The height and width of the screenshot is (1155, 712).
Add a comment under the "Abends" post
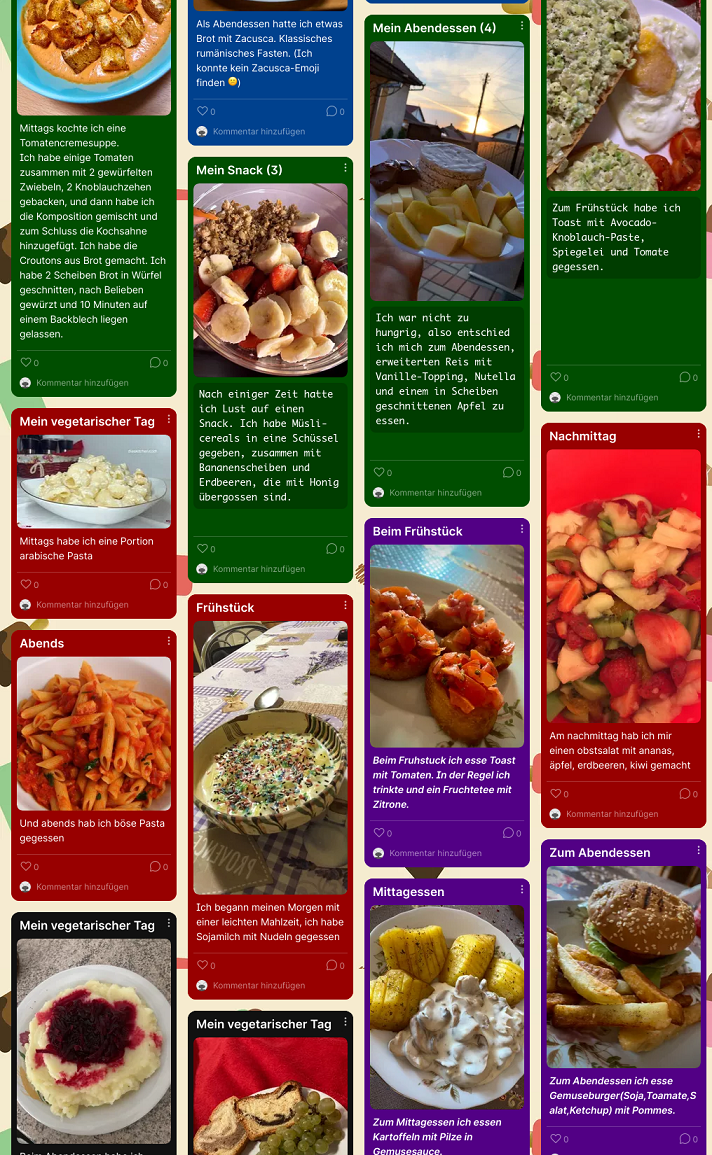point(82,887)
